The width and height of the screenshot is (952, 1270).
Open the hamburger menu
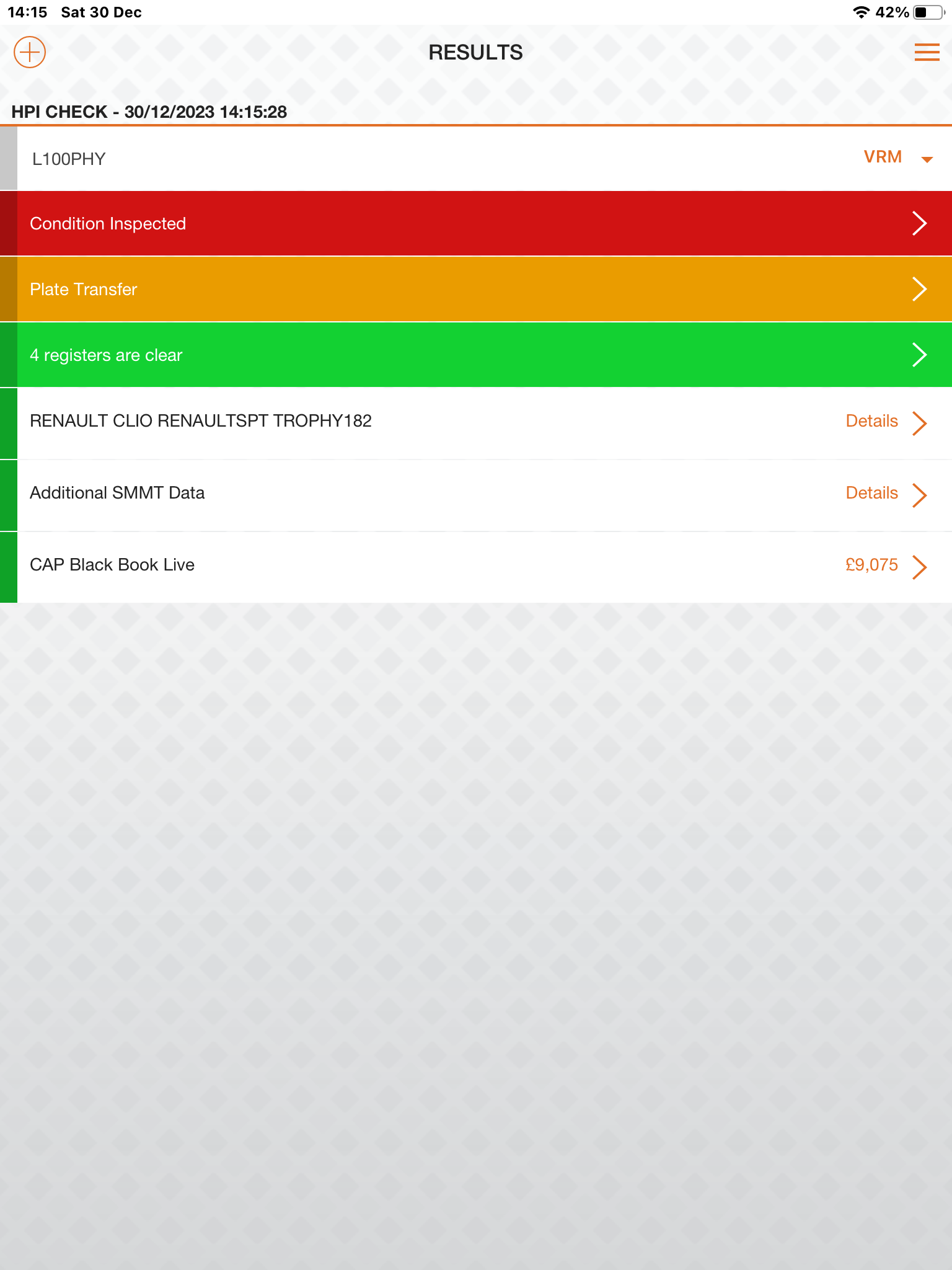click(x=927, y=52)
